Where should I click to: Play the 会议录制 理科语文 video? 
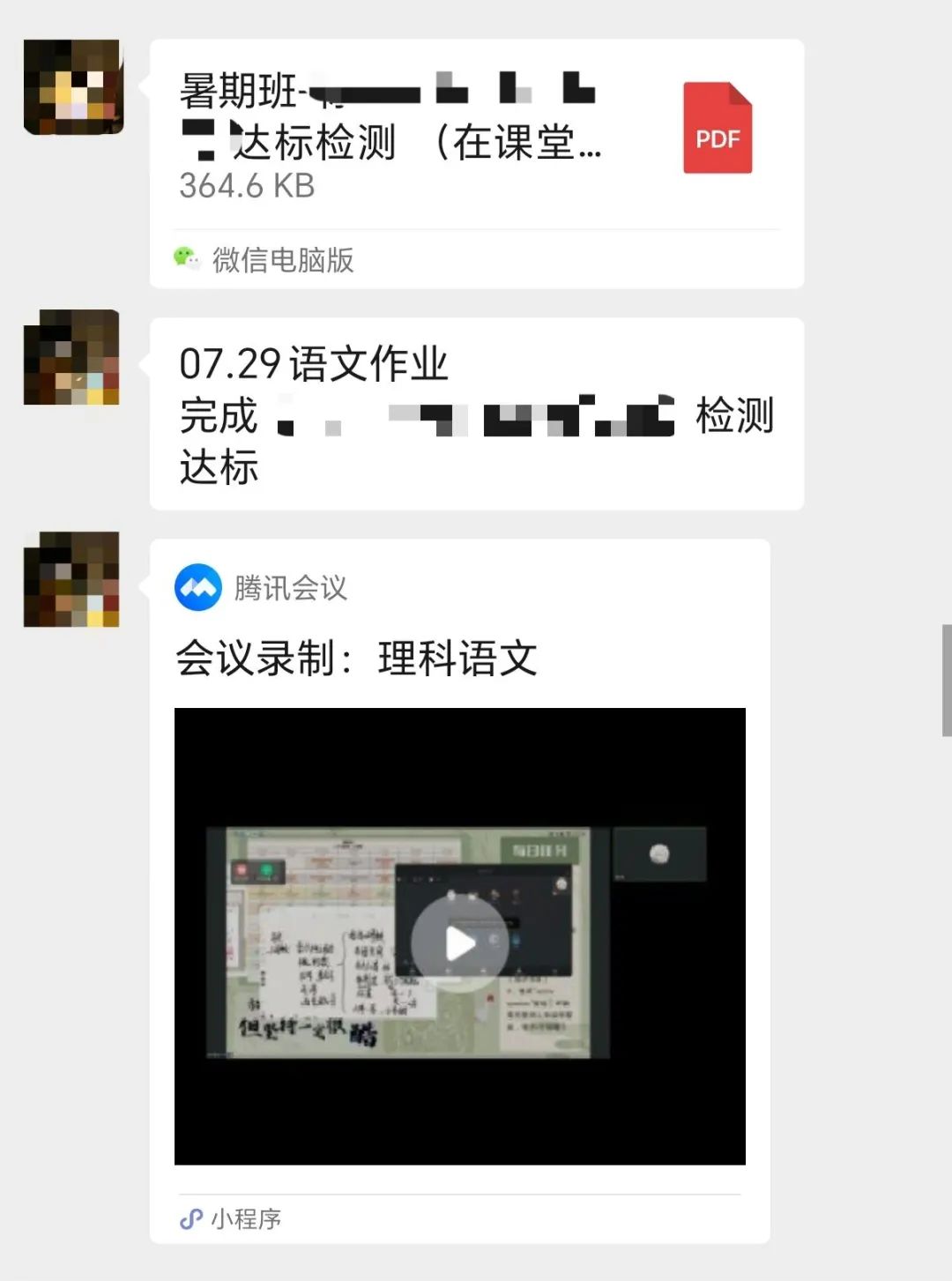460,943
